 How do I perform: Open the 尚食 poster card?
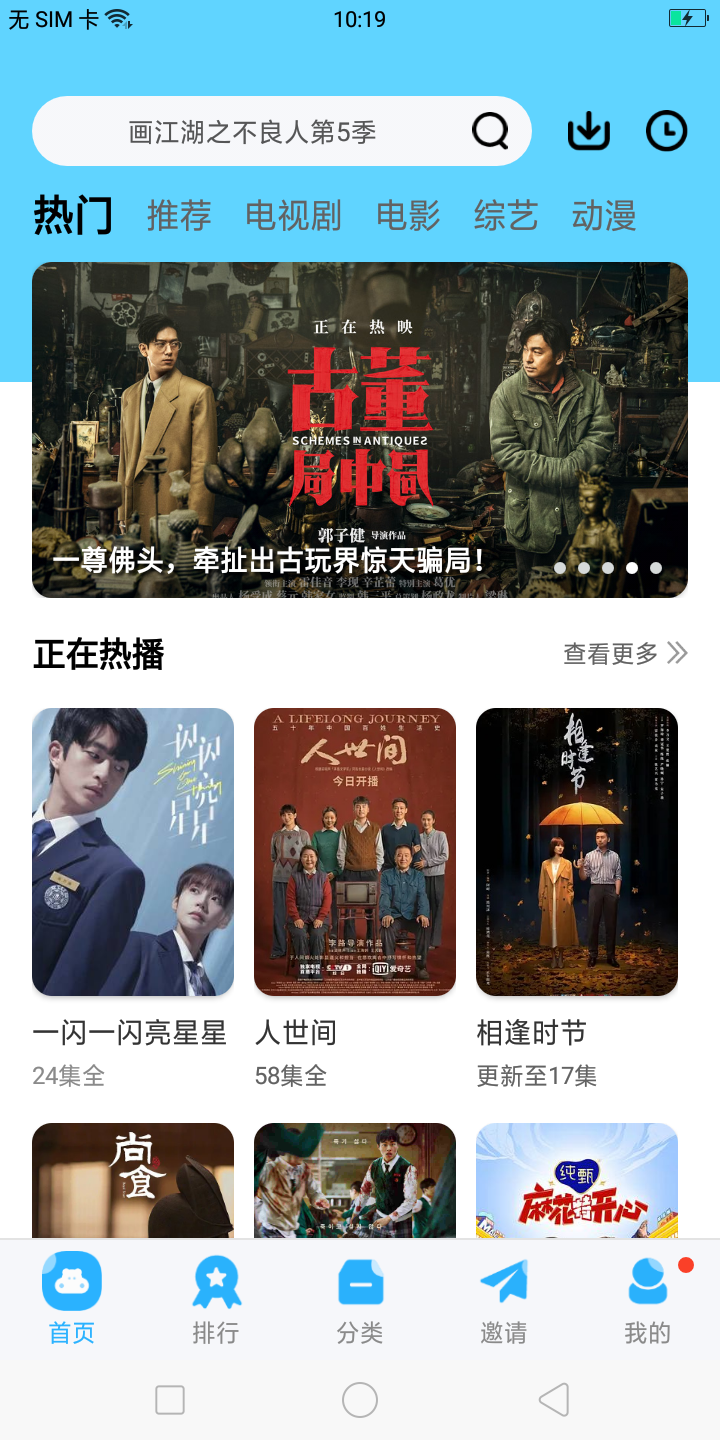click(133, 1180)
